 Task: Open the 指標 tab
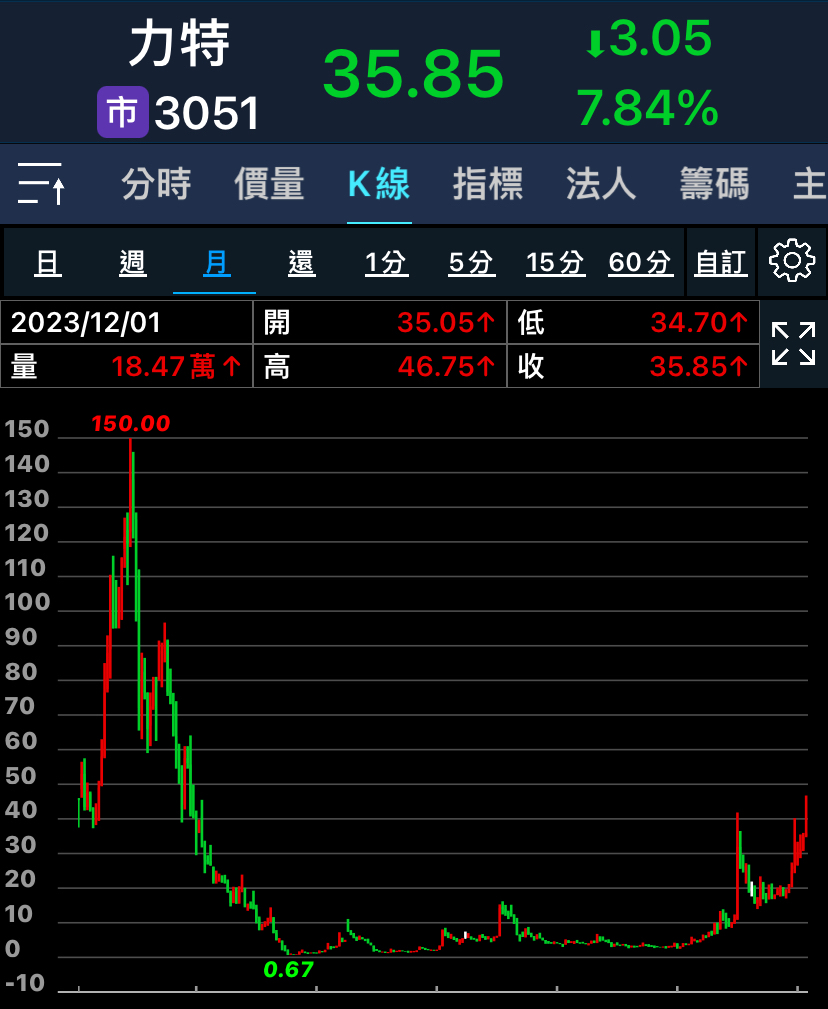pyautogui.click(x=488, y=184)
